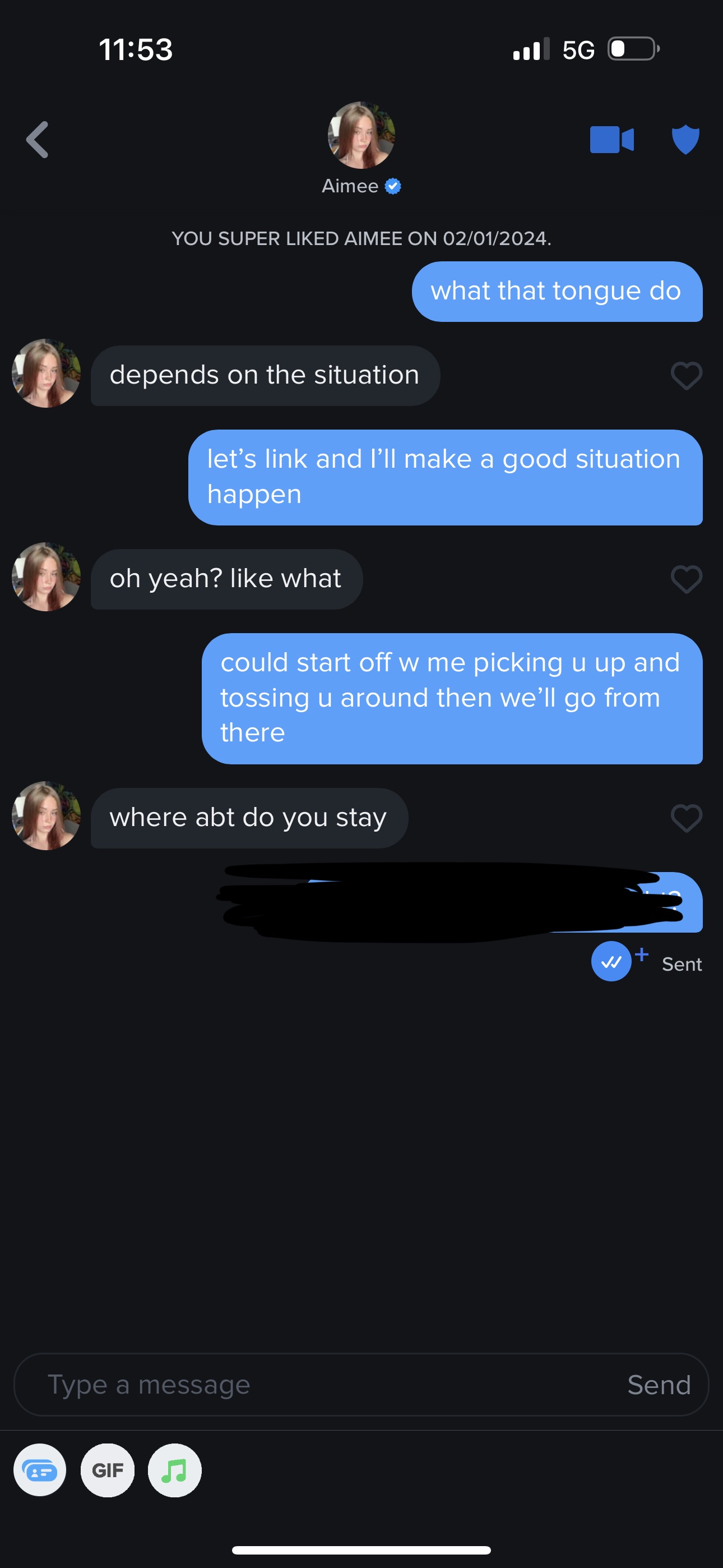723x1568 pixels.
Task: Like the "depends on the situation" message
Action: point(686,376)
